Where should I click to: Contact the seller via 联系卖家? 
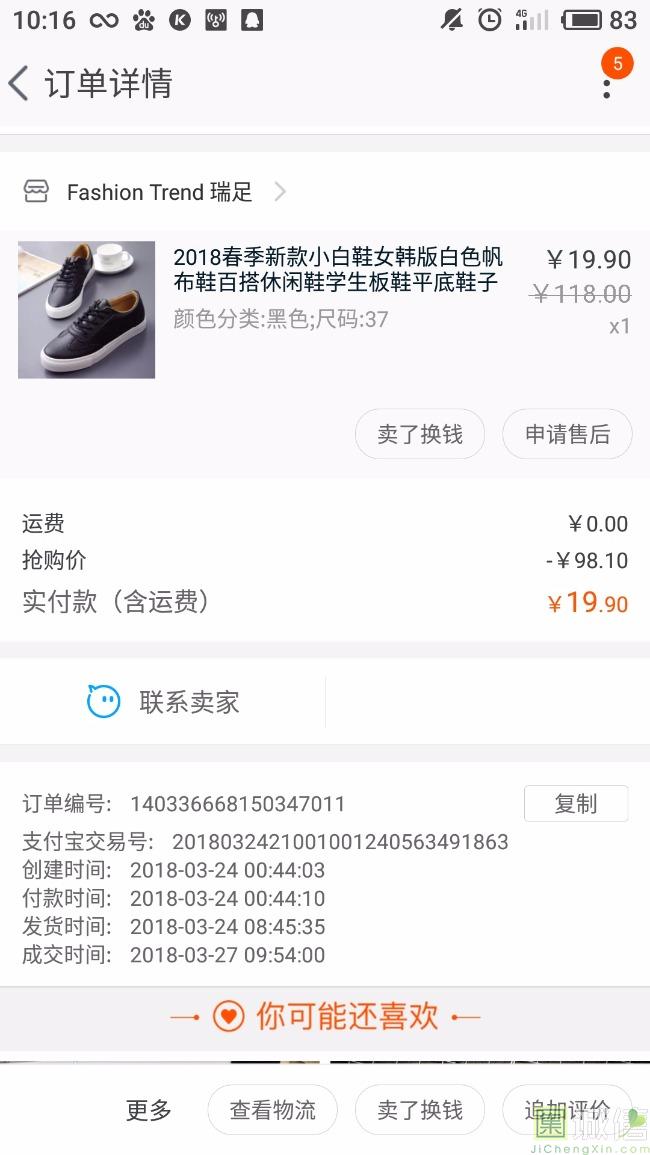(x=165, y=702)
